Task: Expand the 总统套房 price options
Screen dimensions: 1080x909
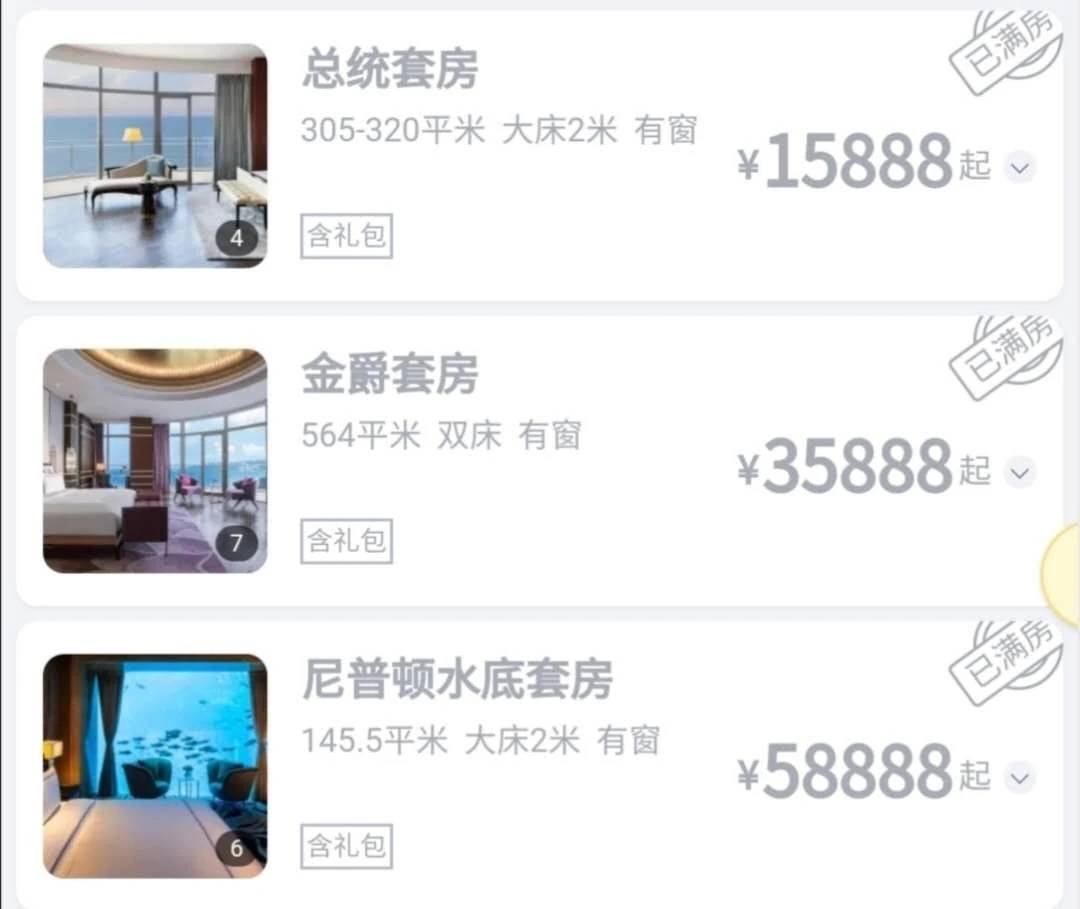Action: coord(1019,167)
